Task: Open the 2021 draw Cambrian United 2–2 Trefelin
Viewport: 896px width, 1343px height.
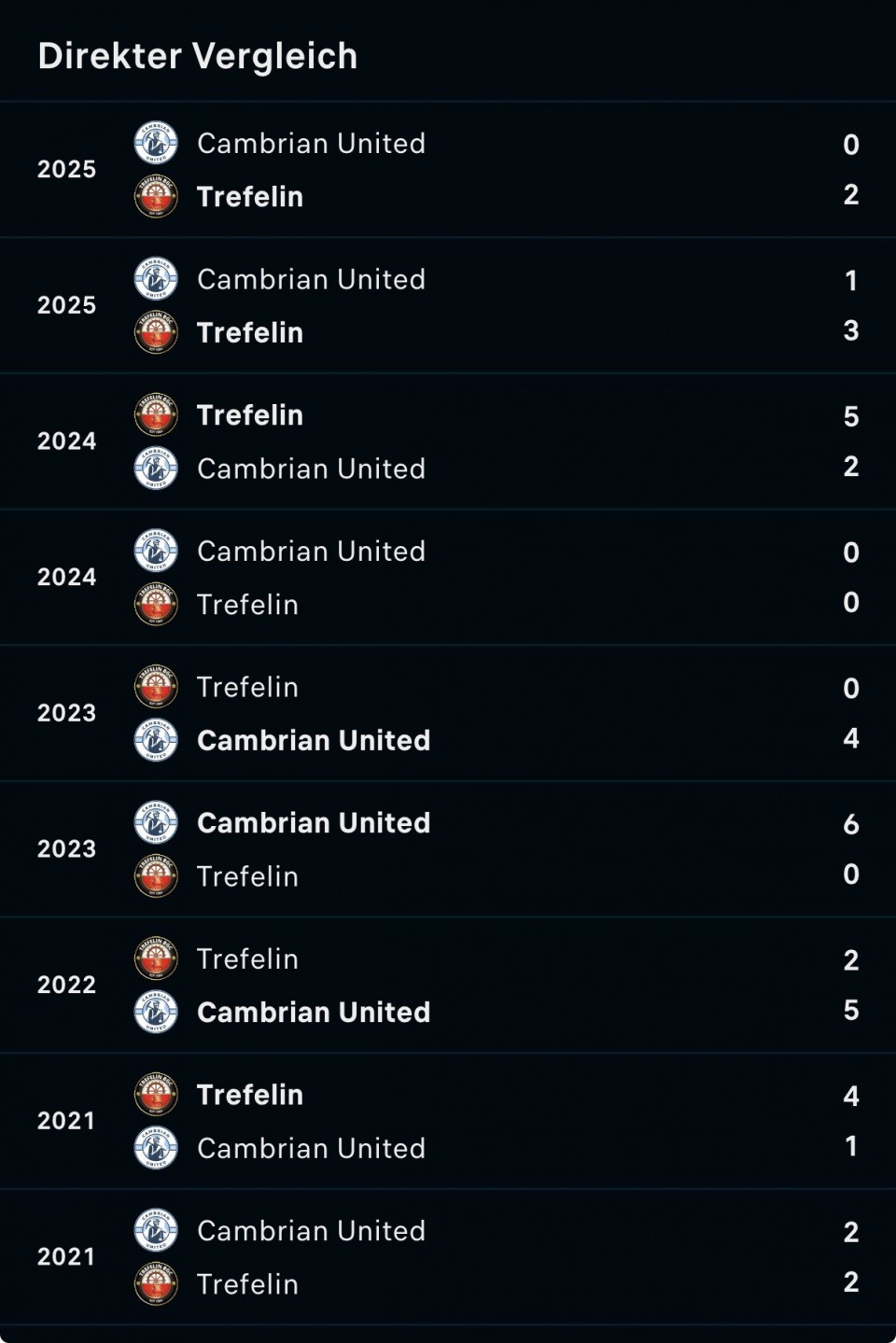Action: [448, 1257]
